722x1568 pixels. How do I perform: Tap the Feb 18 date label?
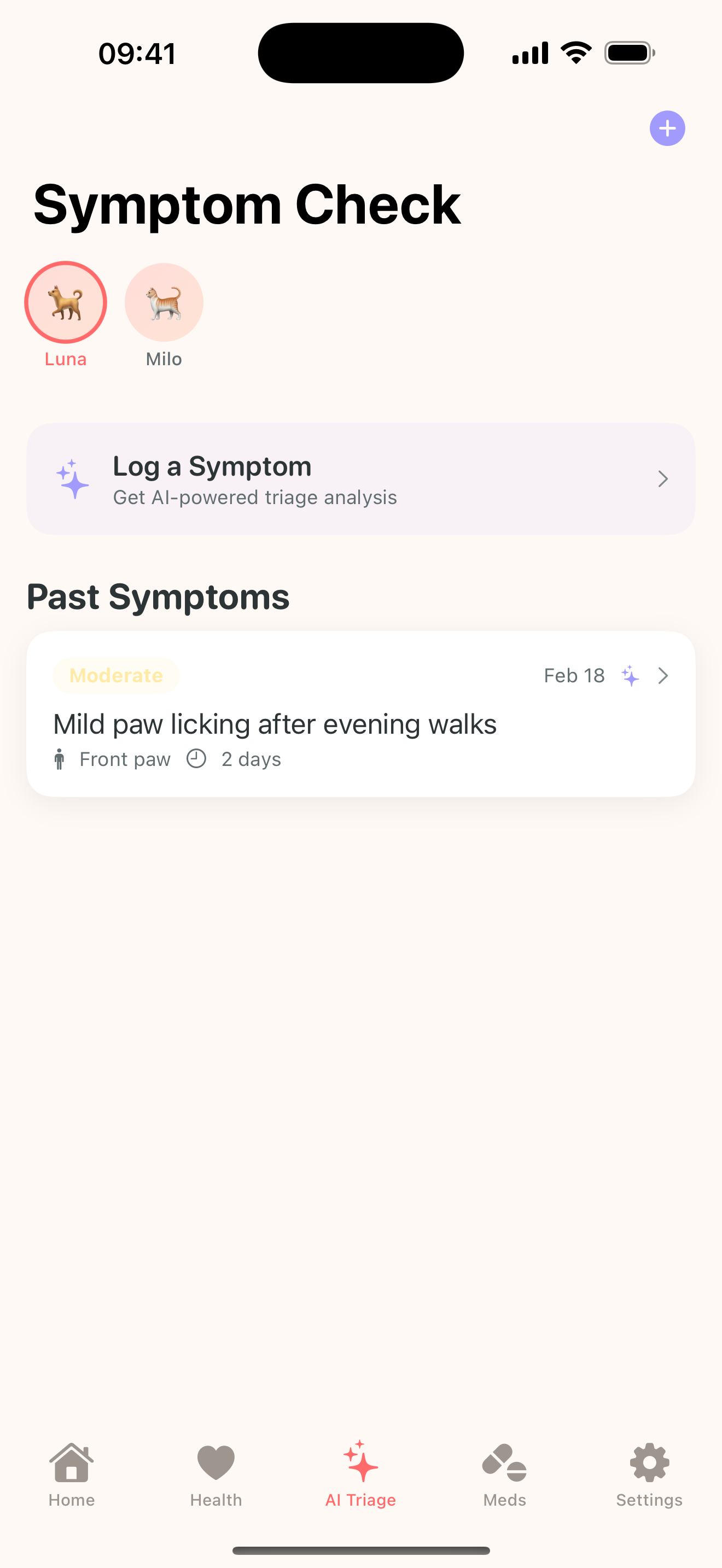pyautogui.click(x=574, y=675)
